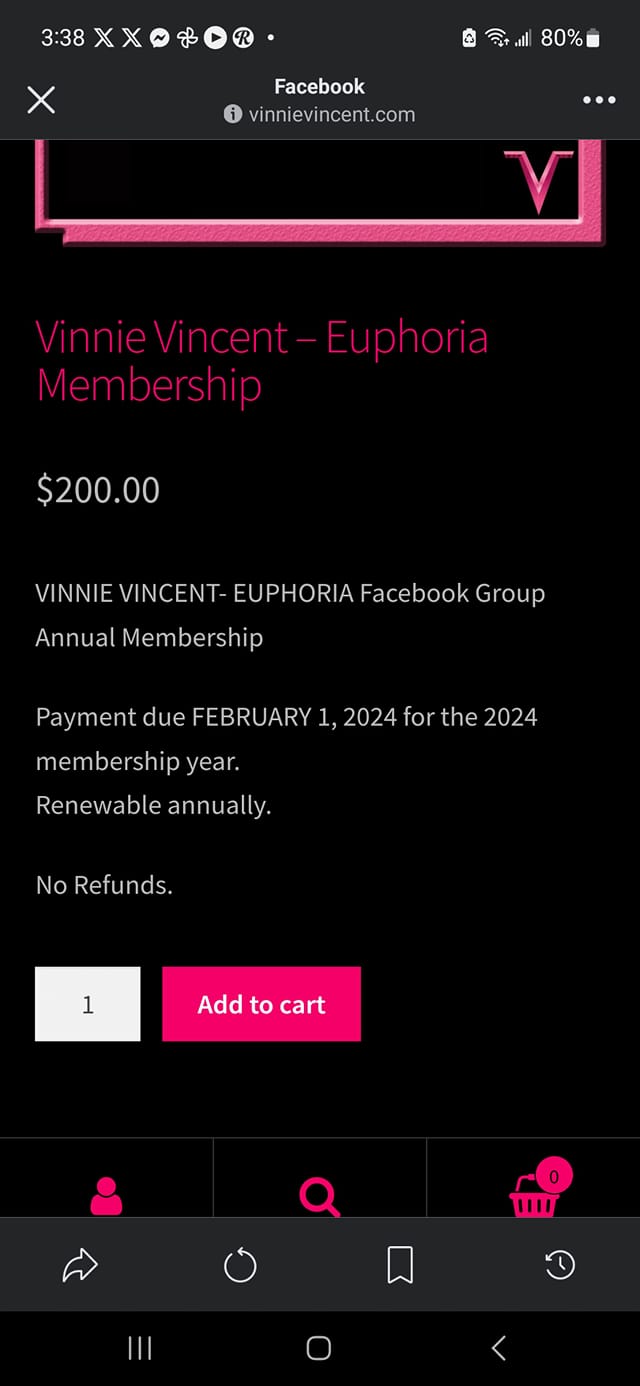This screenshot has height=1386, width=640.
Task: Open browsing history
Action: point(560,1266)
